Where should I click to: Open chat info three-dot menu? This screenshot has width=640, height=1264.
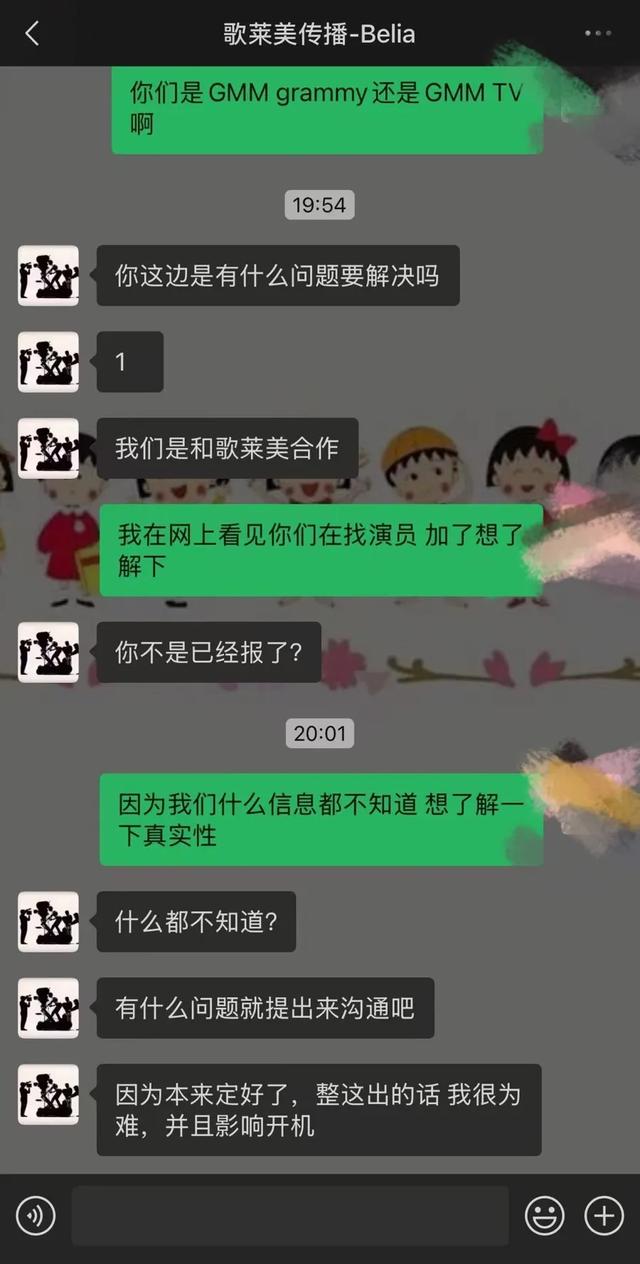[597, 34]
